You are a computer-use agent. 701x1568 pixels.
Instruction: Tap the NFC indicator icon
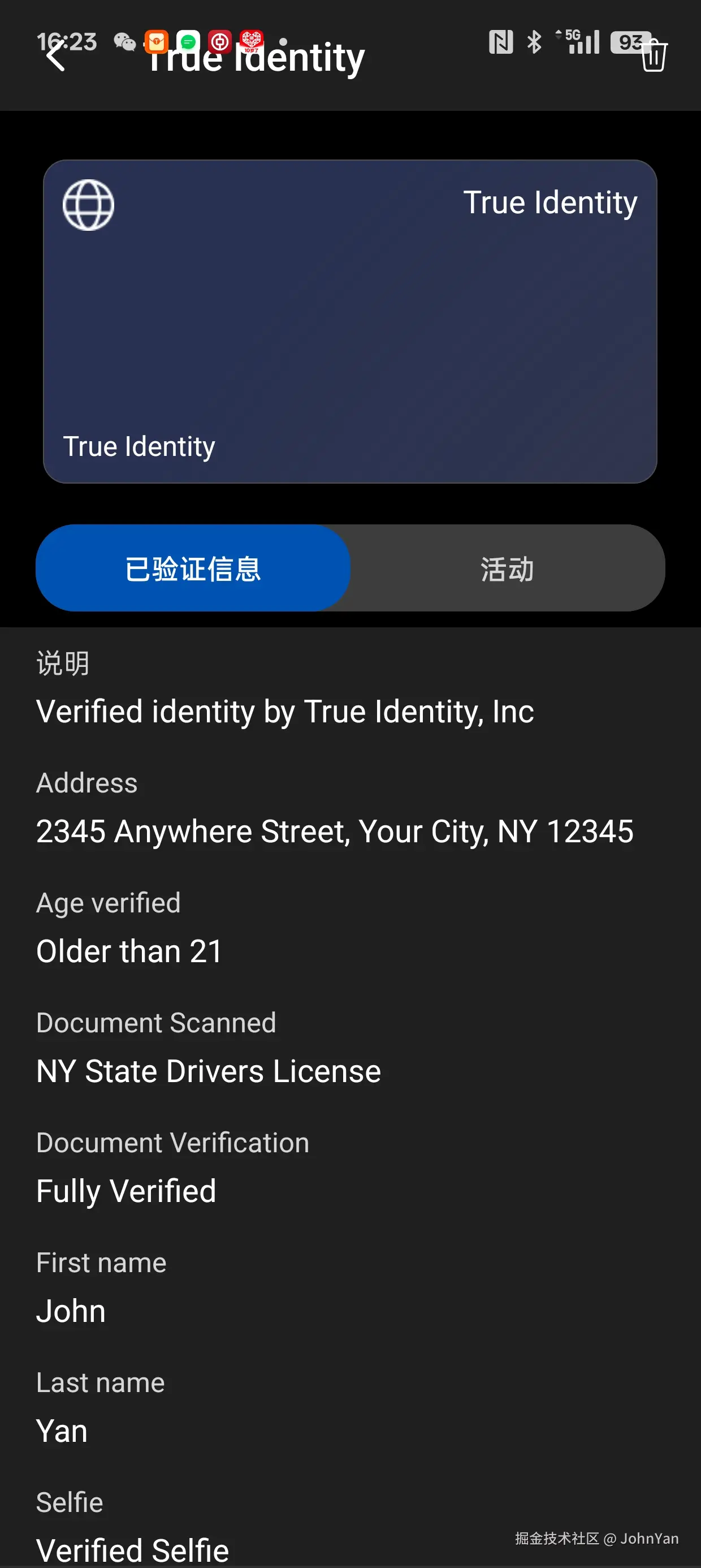click(500, 41)
